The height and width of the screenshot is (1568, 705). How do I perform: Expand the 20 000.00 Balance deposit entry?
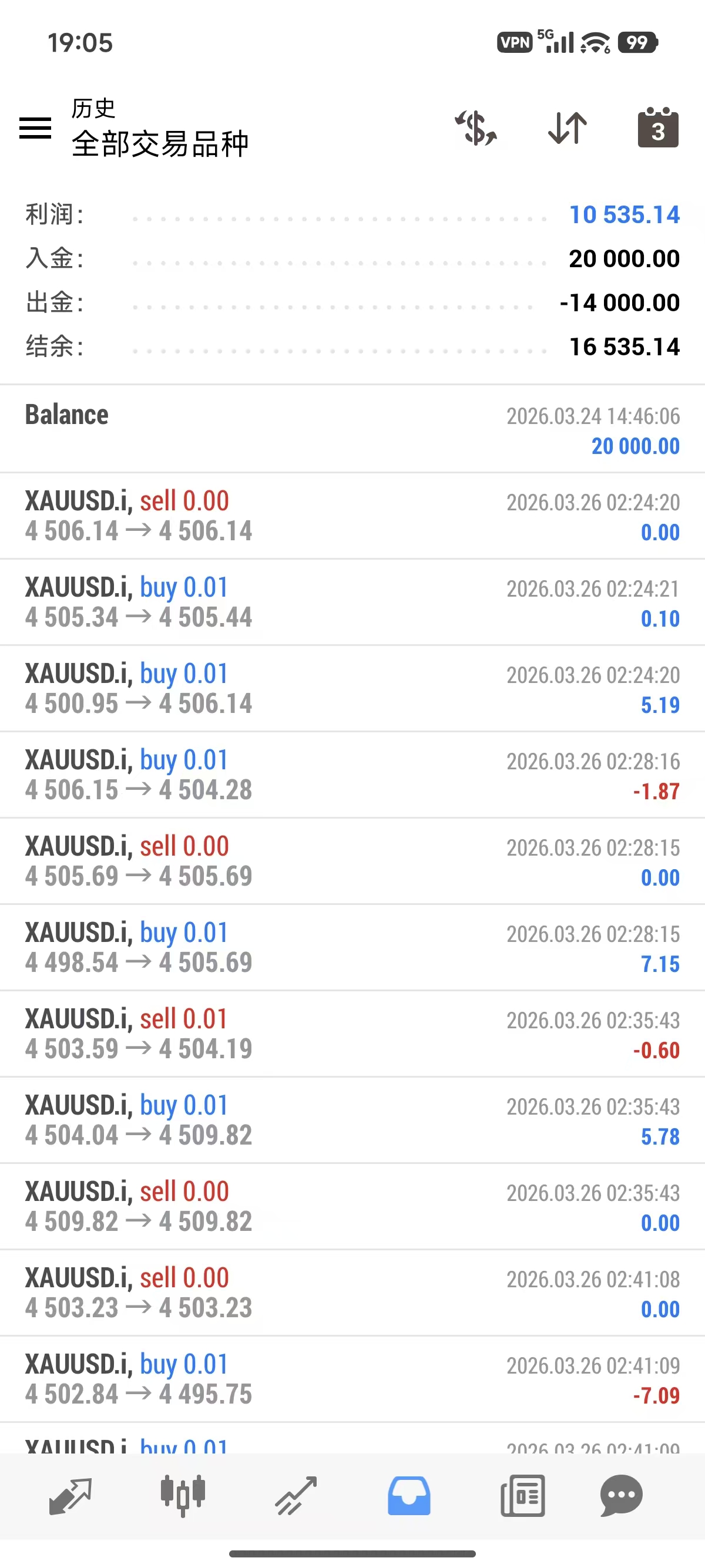coord(352,430)
